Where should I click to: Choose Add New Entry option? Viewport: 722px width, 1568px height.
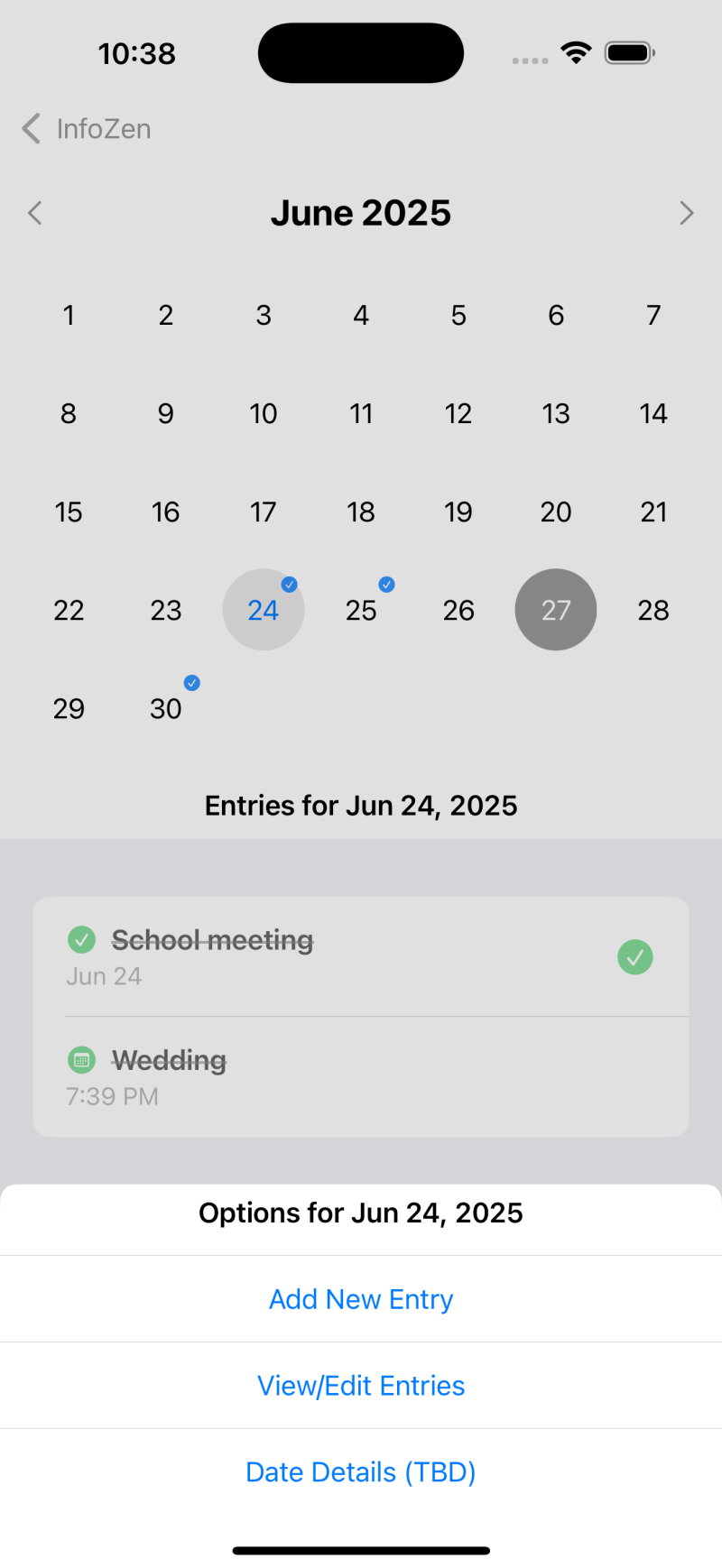pos(361,1299)
